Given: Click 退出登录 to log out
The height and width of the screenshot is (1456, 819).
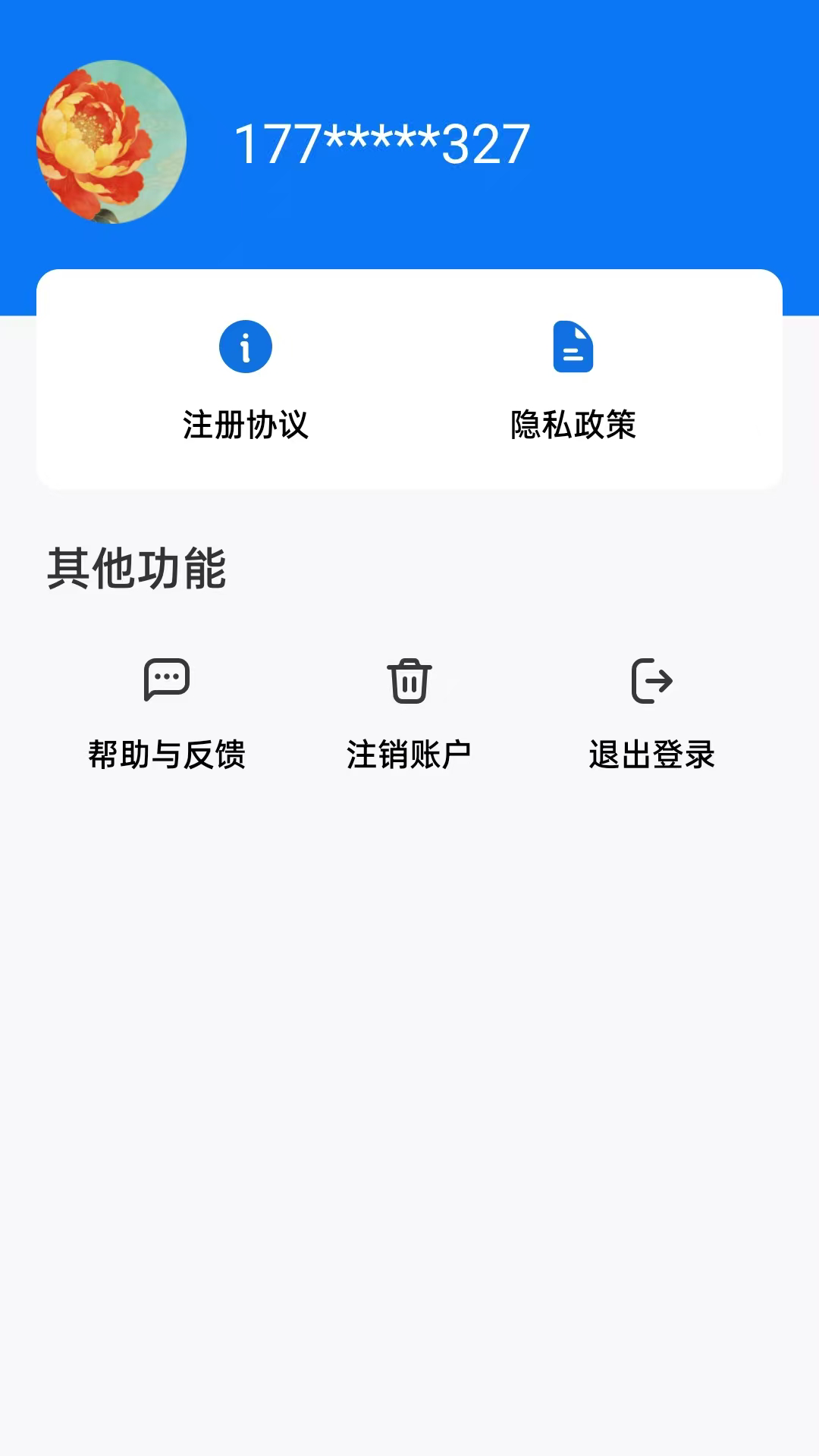Looking at the screenshot, I should [x=651, y=754].
